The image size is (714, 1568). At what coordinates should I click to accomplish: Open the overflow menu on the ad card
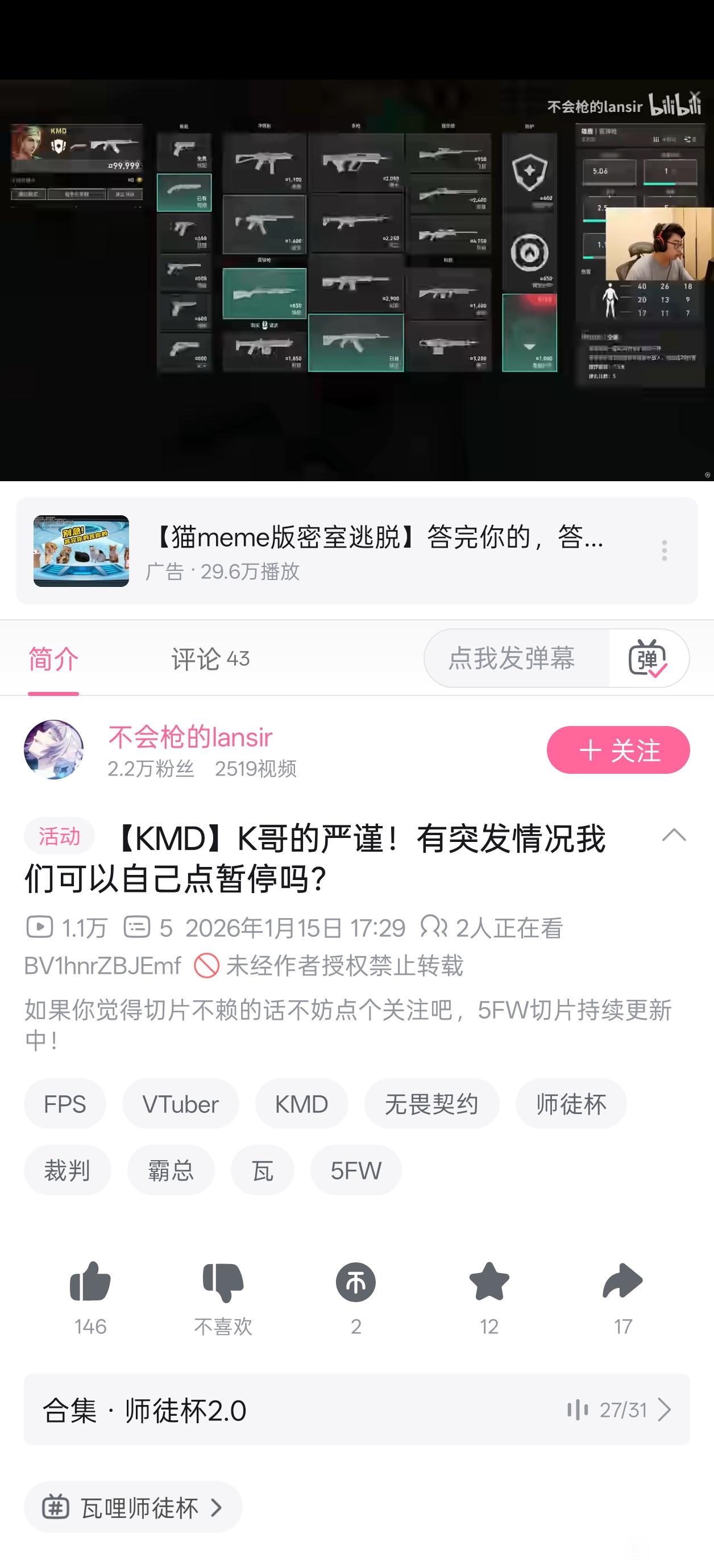(664, 551)
